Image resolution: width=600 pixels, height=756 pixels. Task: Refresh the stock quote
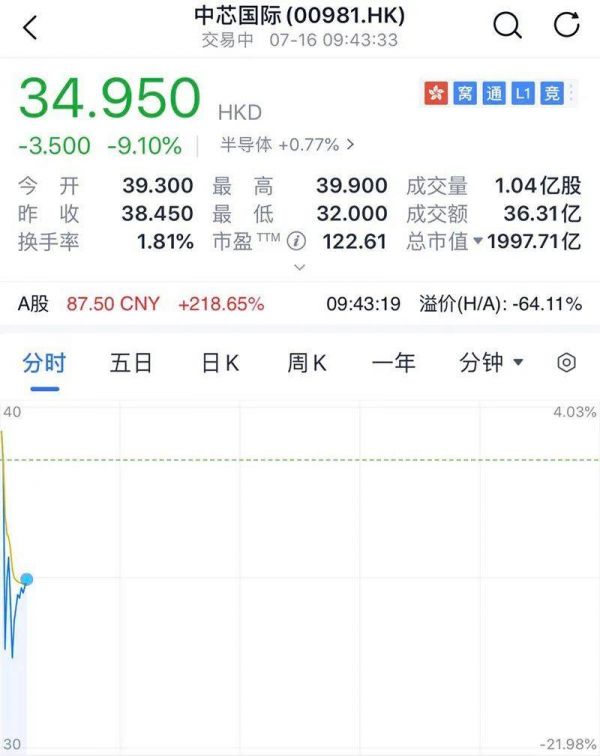click(567, 26)
